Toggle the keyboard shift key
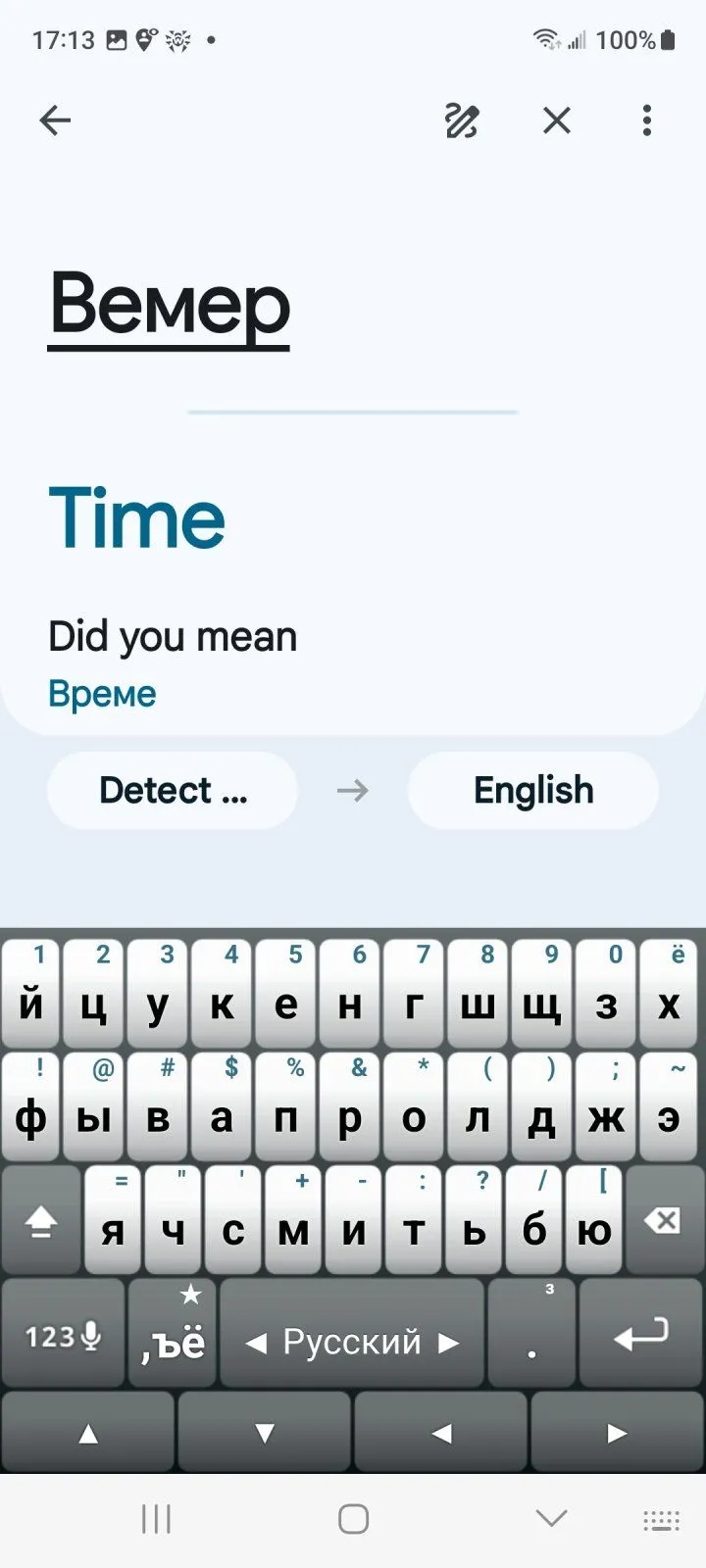Screen dimensions: 706x1568 pyautogui.click(x=41, y=1221)
